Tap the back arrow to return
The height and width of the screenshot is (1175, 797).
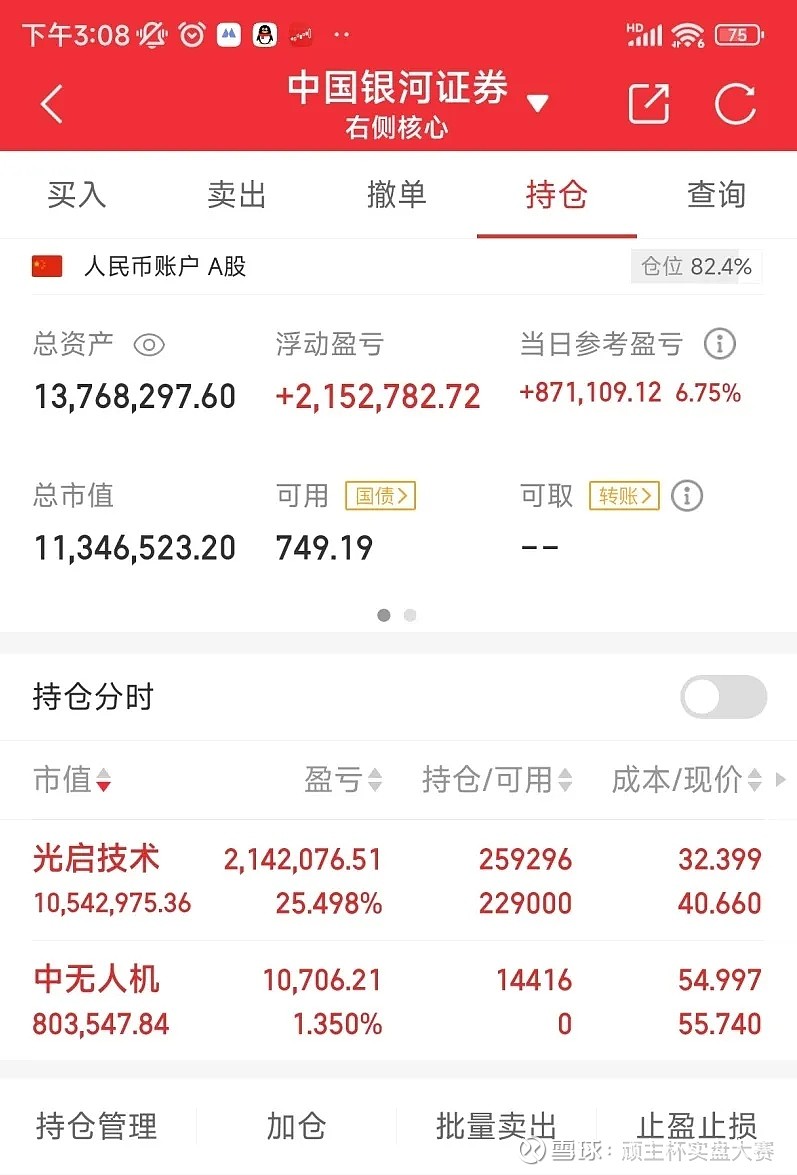click(x=52, y=103)
